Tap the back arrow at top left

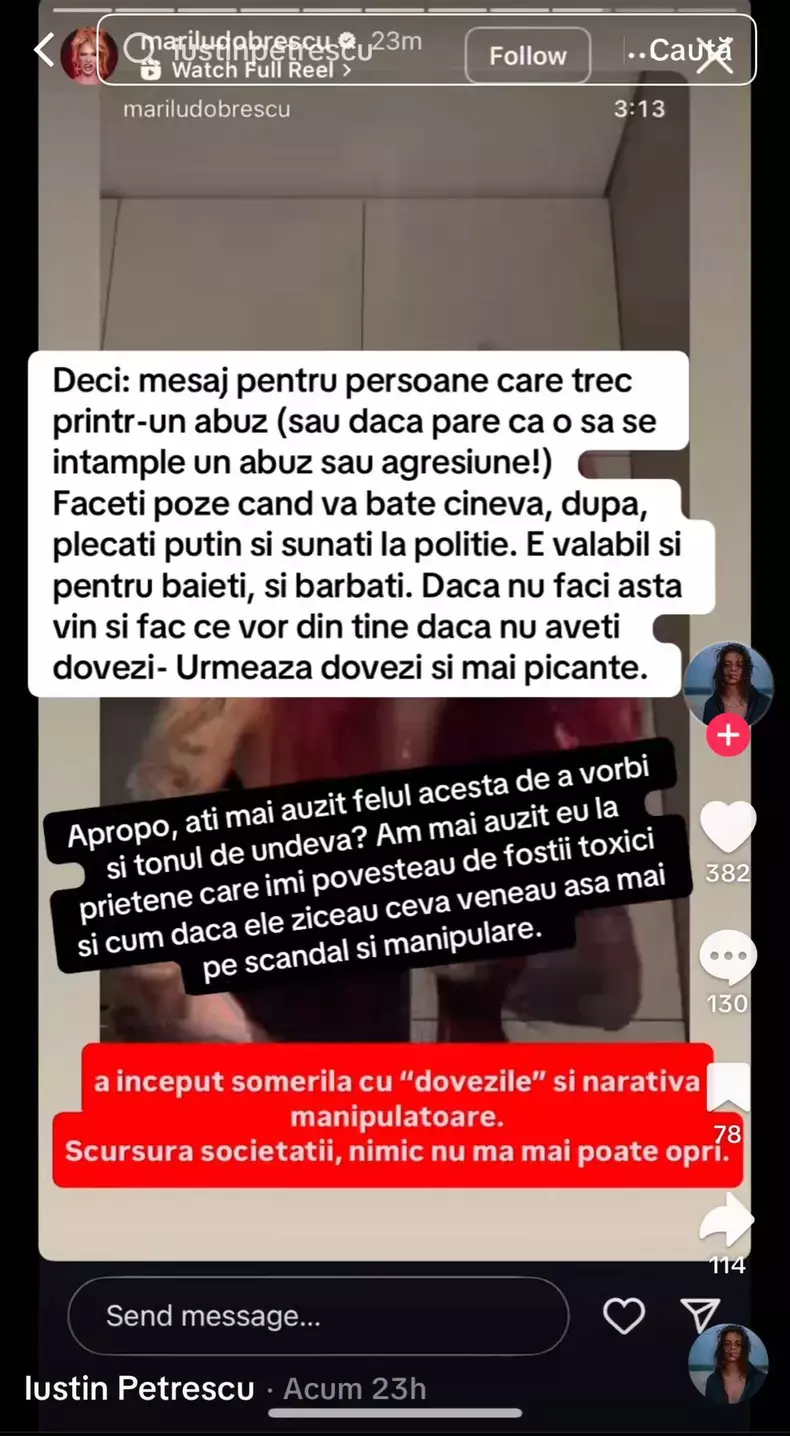(42, 49)
